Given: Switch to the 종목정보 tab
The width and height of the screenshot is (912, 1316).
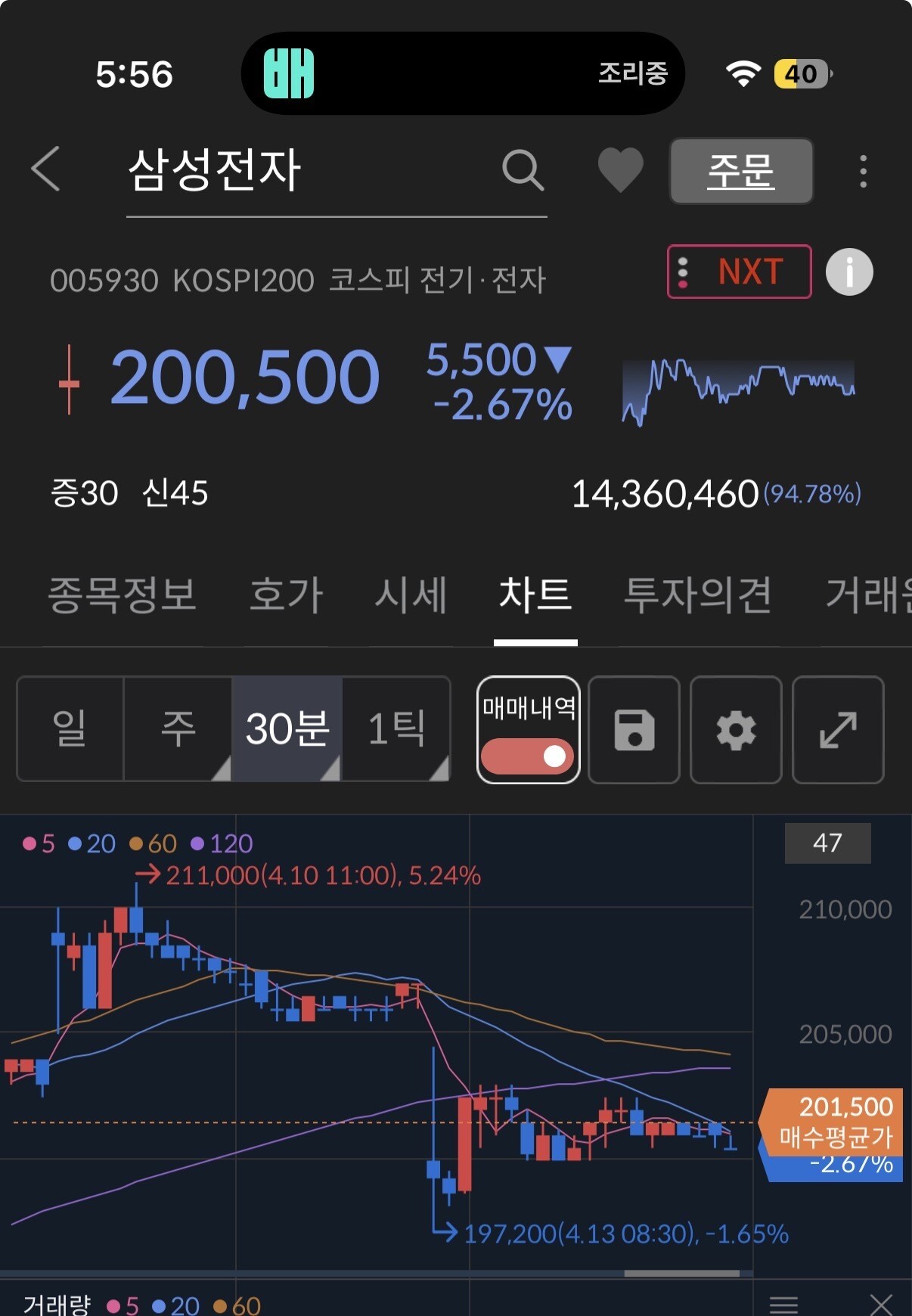Looking at the screenshot, I should pyautogui.click(x=122, y=594).
